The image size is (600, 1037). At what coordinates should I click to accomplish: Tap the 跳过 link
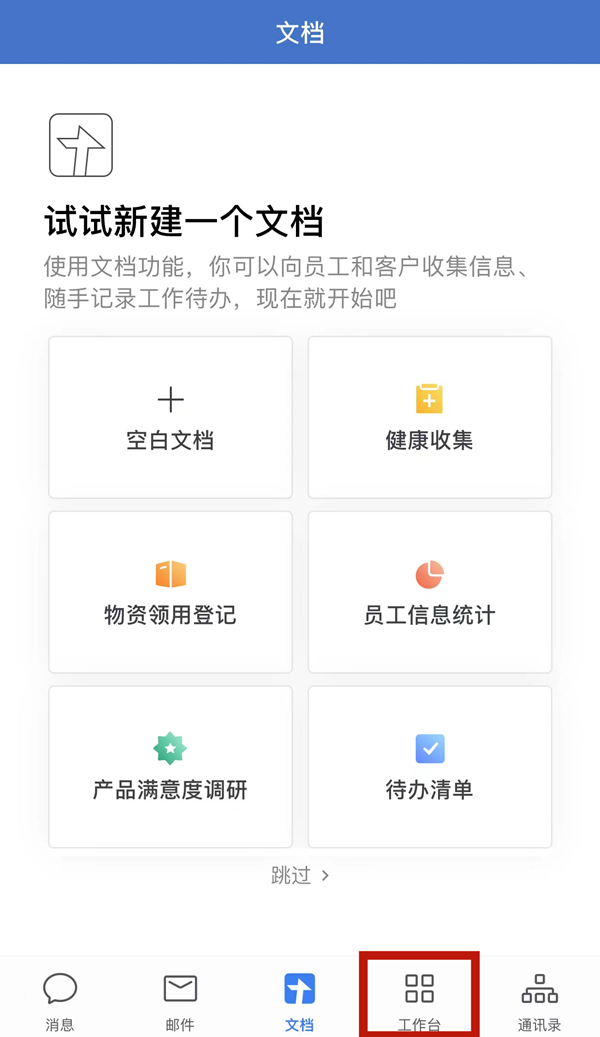tap(299, 876)
